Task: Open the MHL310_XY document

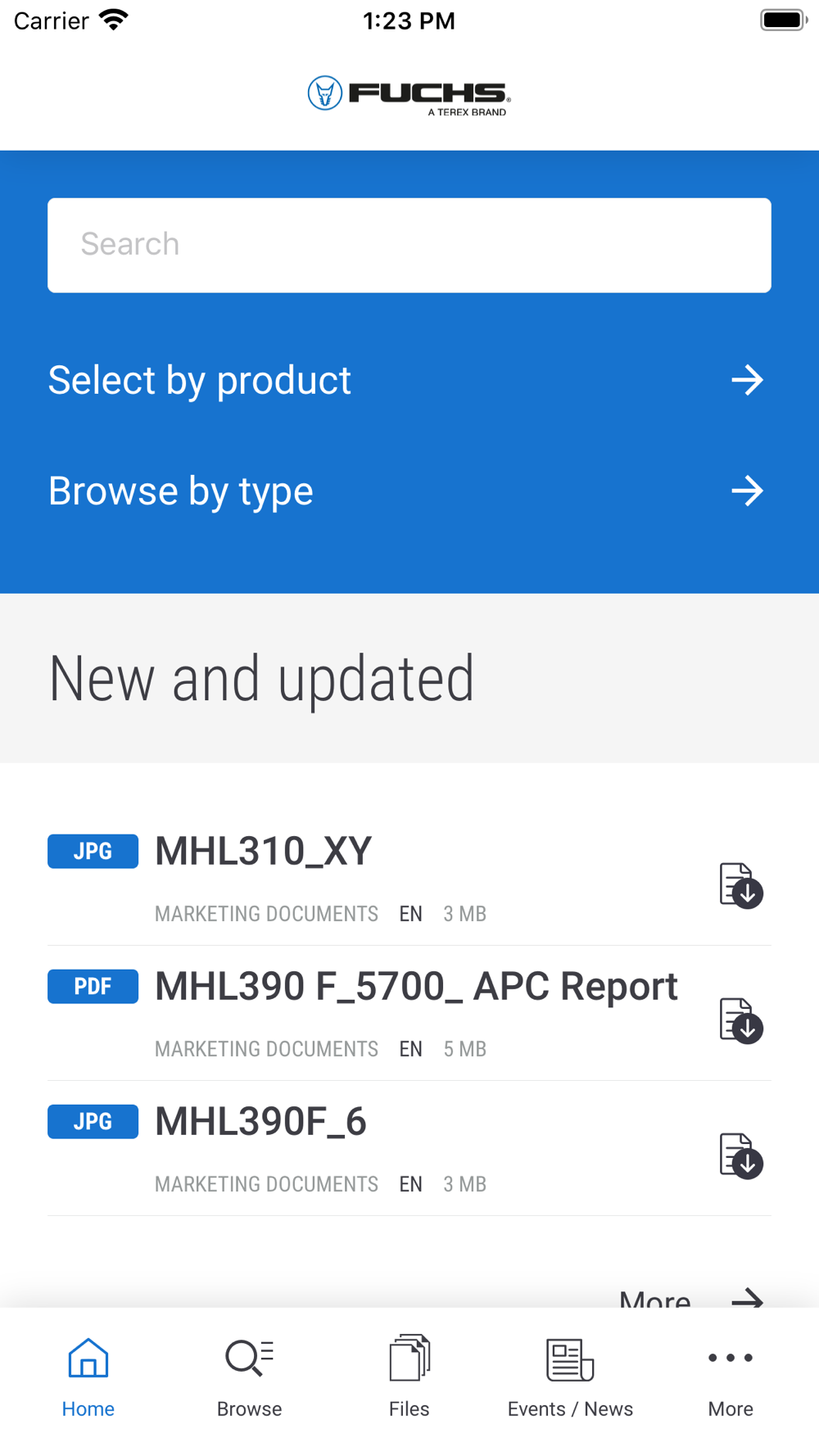Action: click(264, 852)
